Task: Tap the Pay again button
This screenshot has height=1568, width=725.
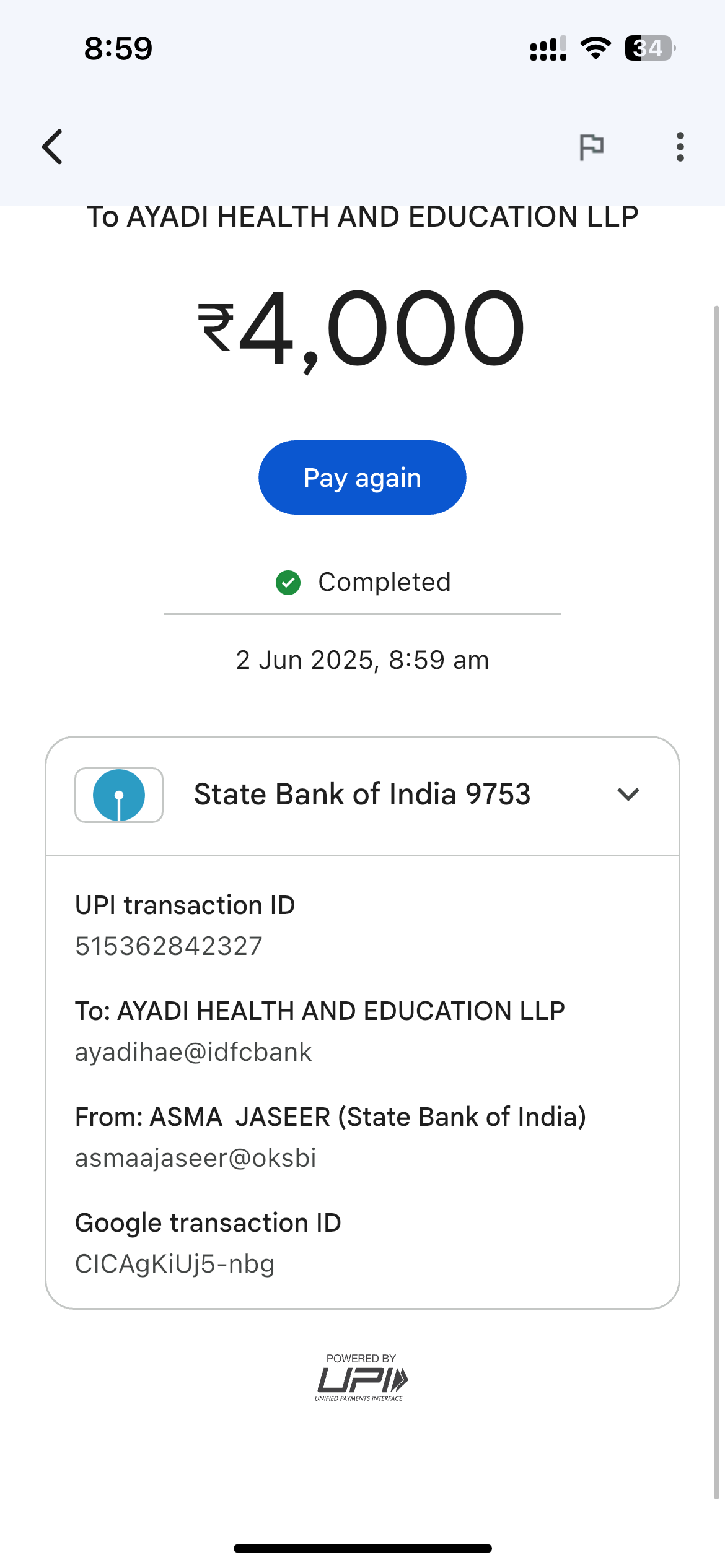Action: (x=362, y=477)
